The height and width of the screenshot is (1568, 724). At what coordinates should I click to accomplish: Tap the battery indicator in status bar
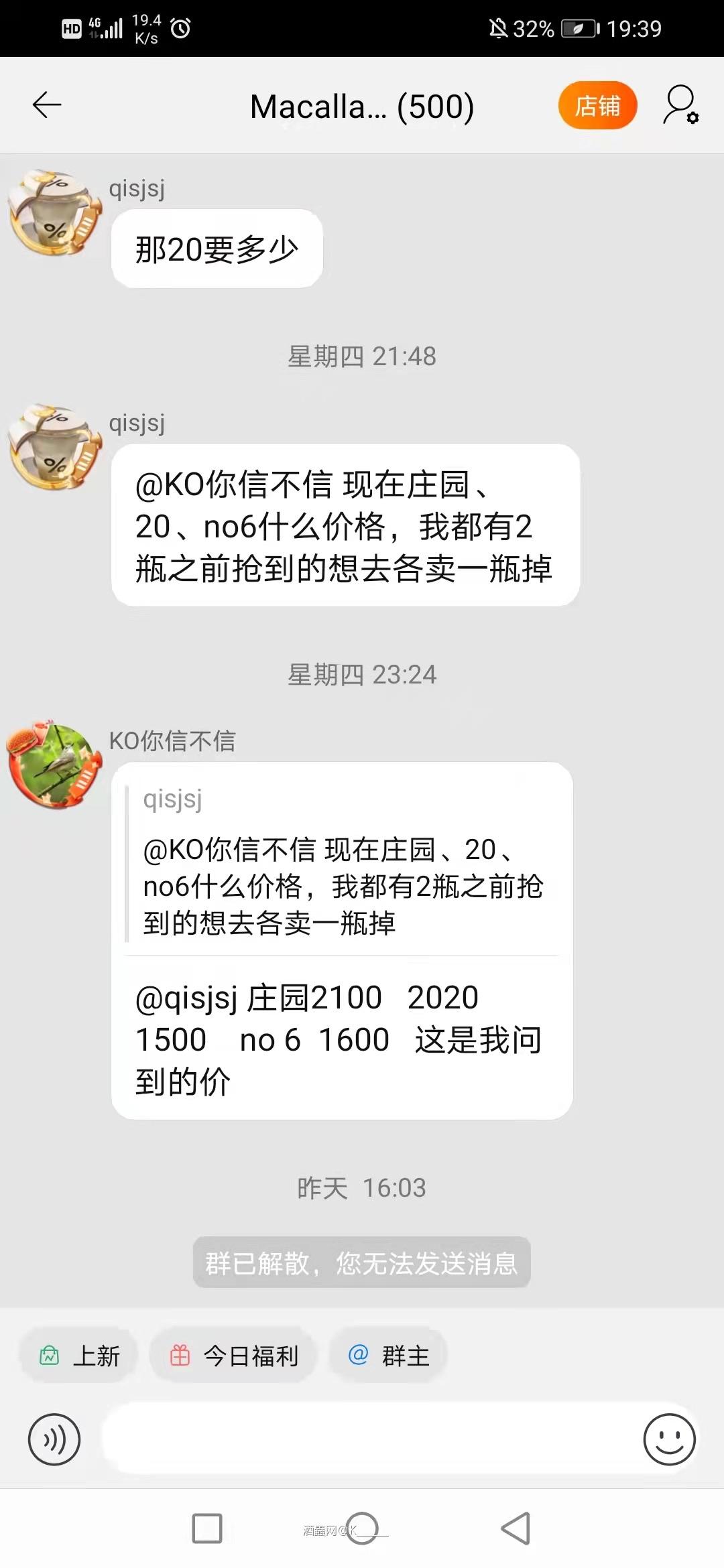coord(578,28)
